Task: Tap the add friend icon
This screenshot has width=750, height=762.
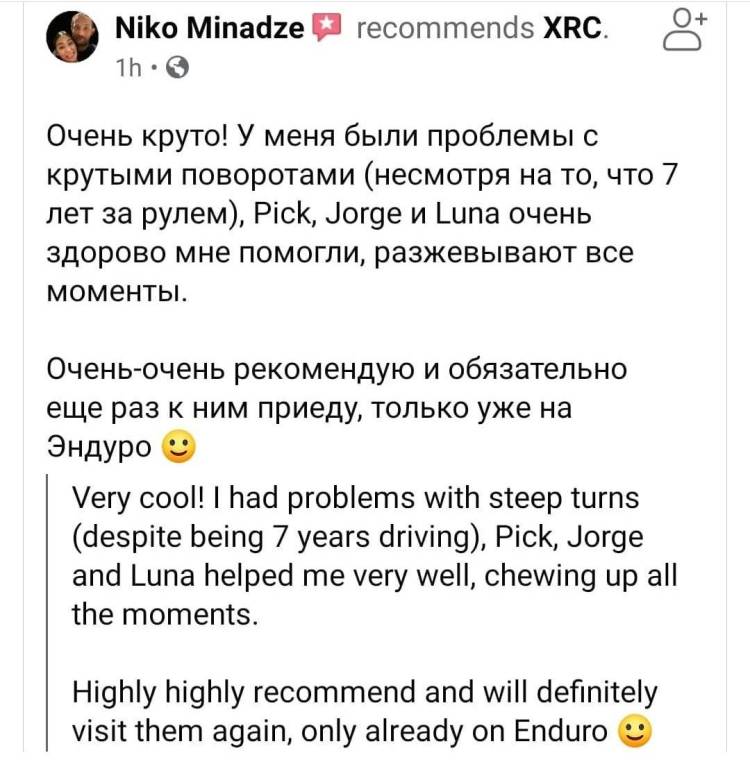Action: point(686,31)
